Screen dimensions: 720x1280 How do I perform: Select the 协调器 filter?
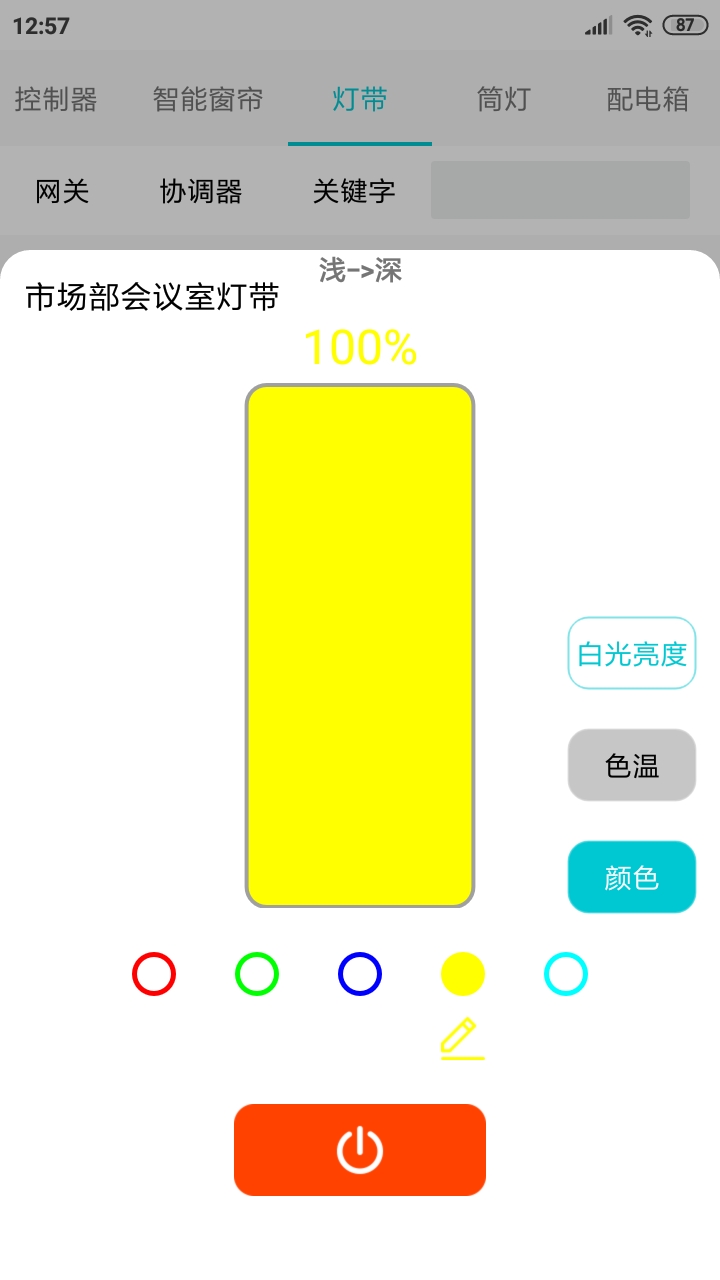pyautogui.click(x=201, y=191)
